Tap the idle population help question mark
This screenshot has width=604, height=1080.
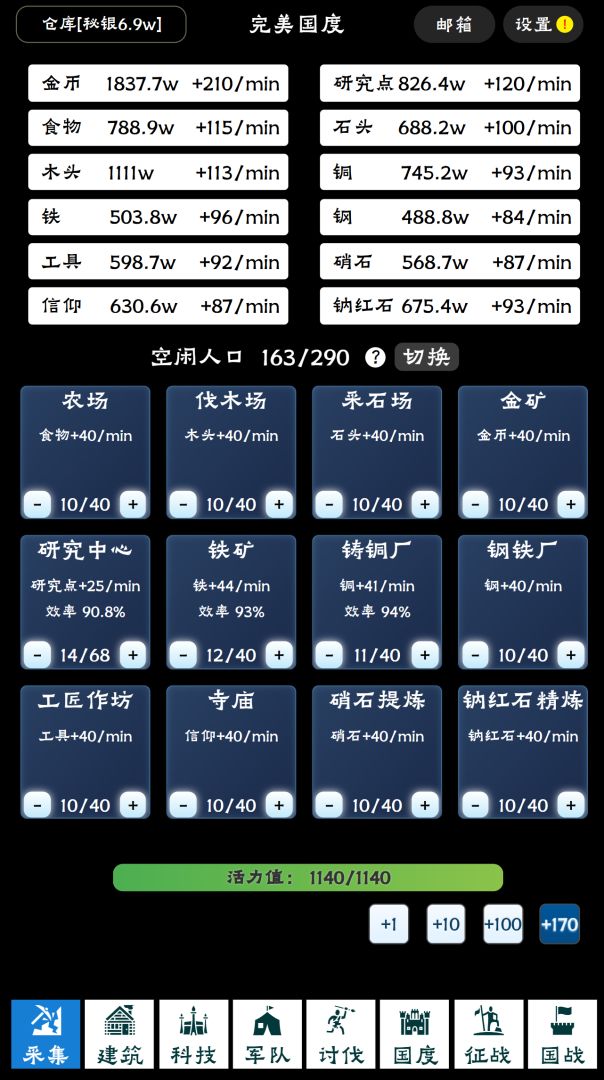coord(375,357)
